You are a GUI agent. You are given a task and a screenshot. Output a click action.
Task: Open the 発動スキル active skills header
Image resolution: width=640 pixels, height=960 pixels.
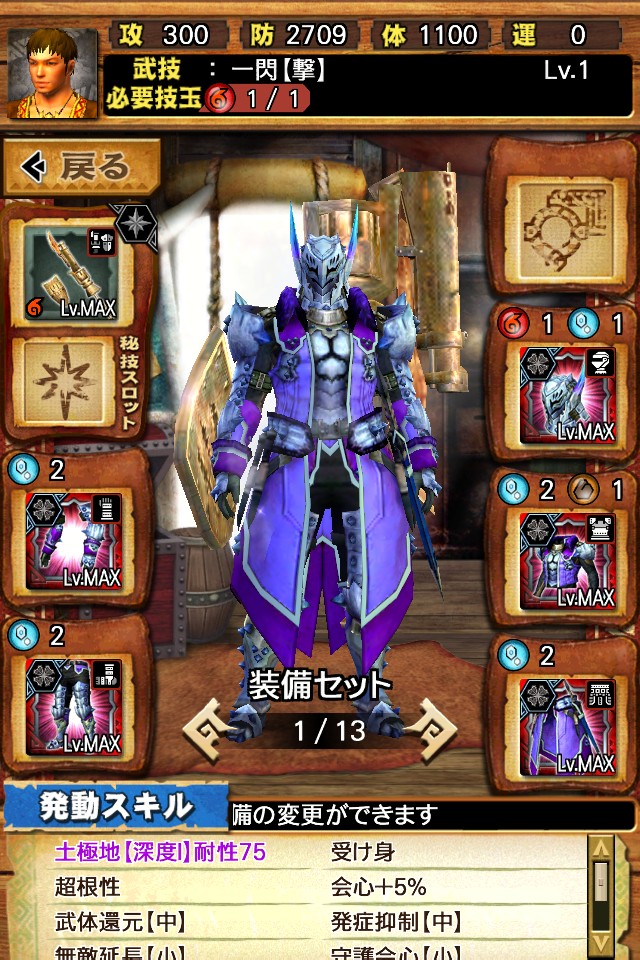point(116,806)
